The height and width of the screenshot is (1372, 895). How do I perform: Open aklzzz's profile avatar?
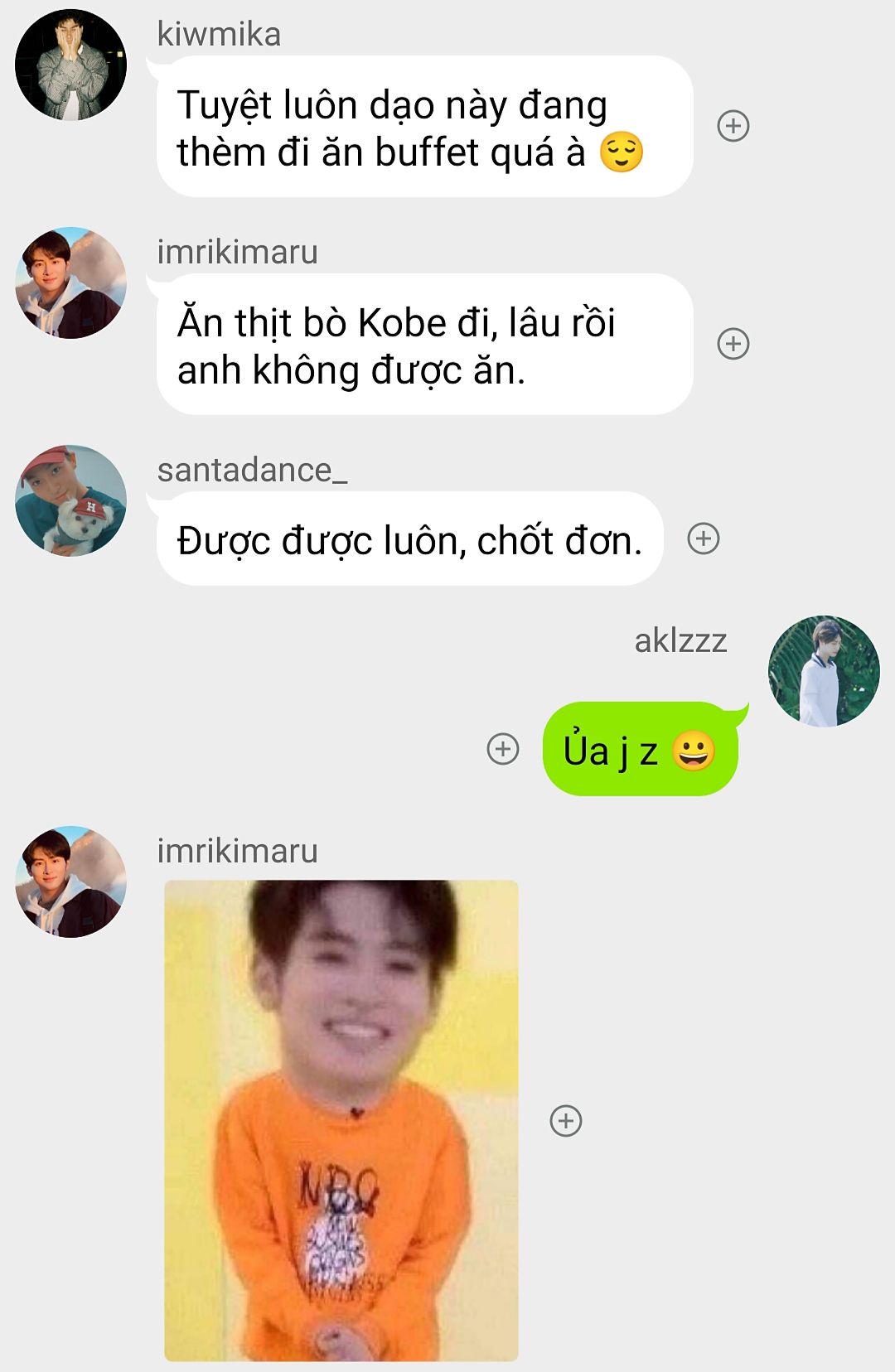824,671
